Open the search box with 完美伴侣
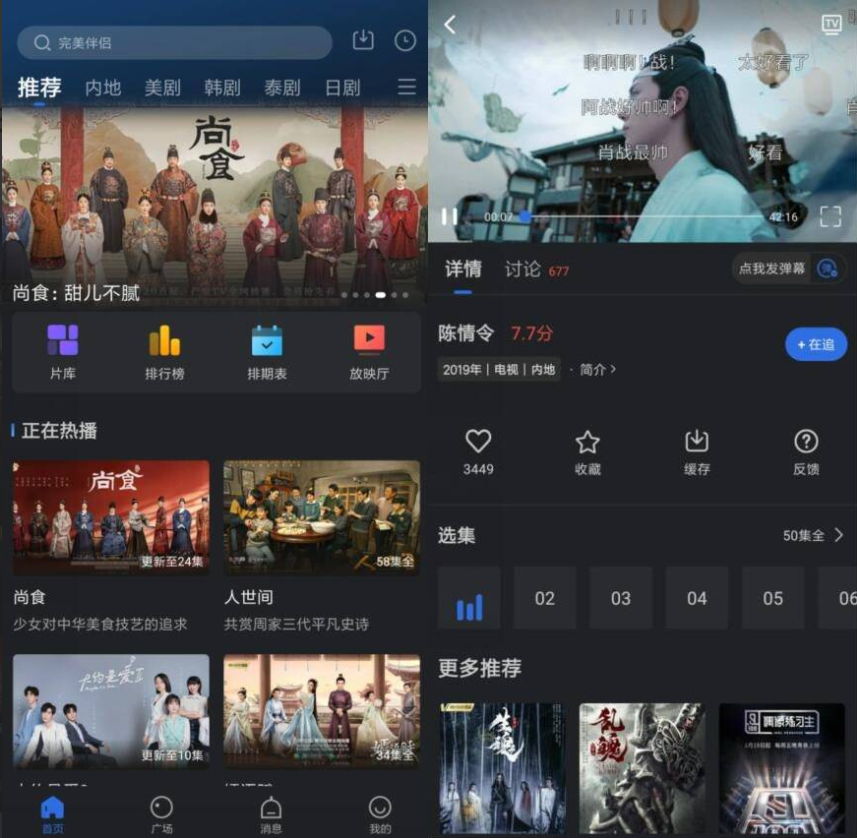 click(175, 43)
